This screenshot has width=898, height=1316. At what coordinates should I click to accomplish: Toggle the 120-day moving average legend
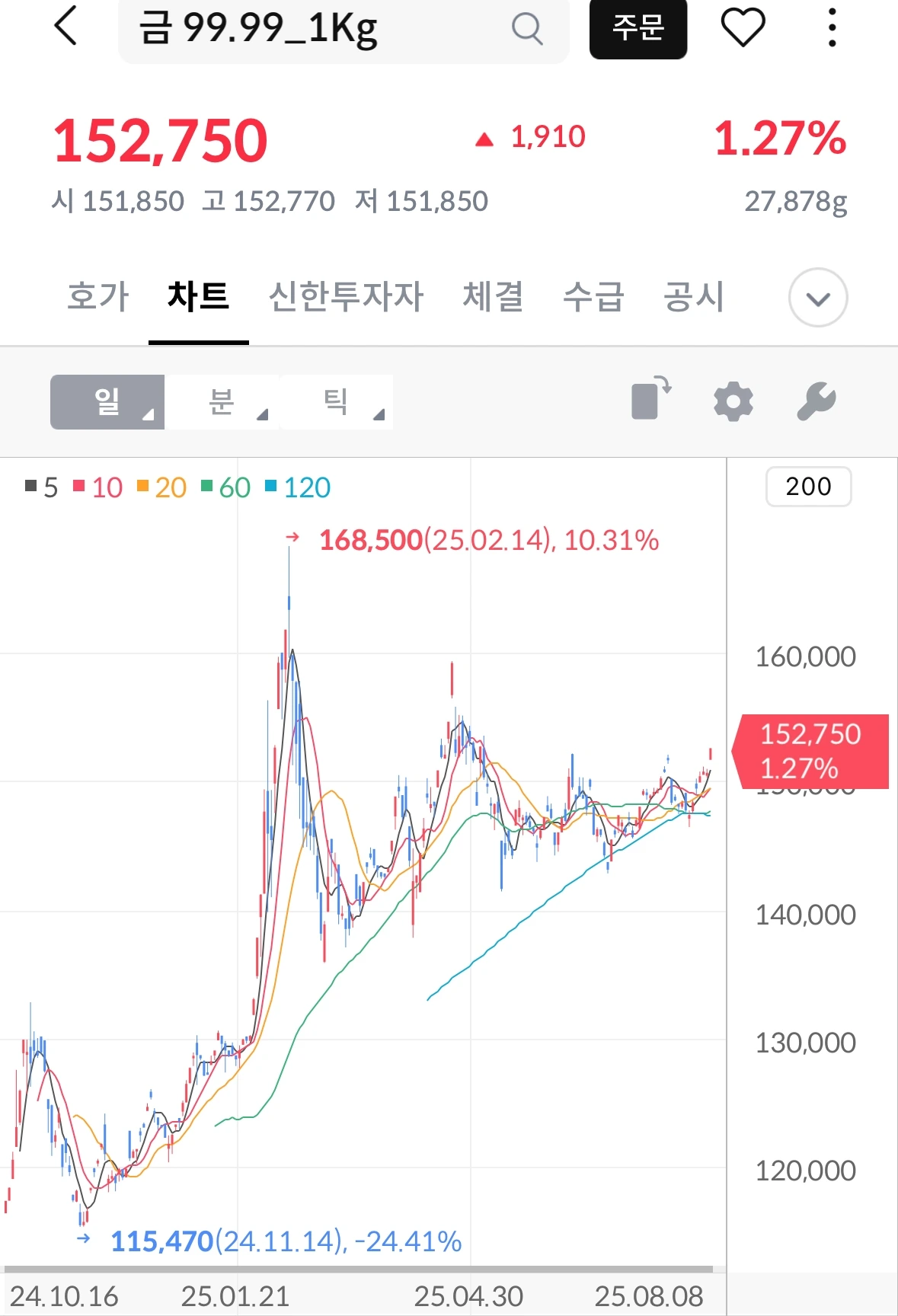[x=296, y=487]
